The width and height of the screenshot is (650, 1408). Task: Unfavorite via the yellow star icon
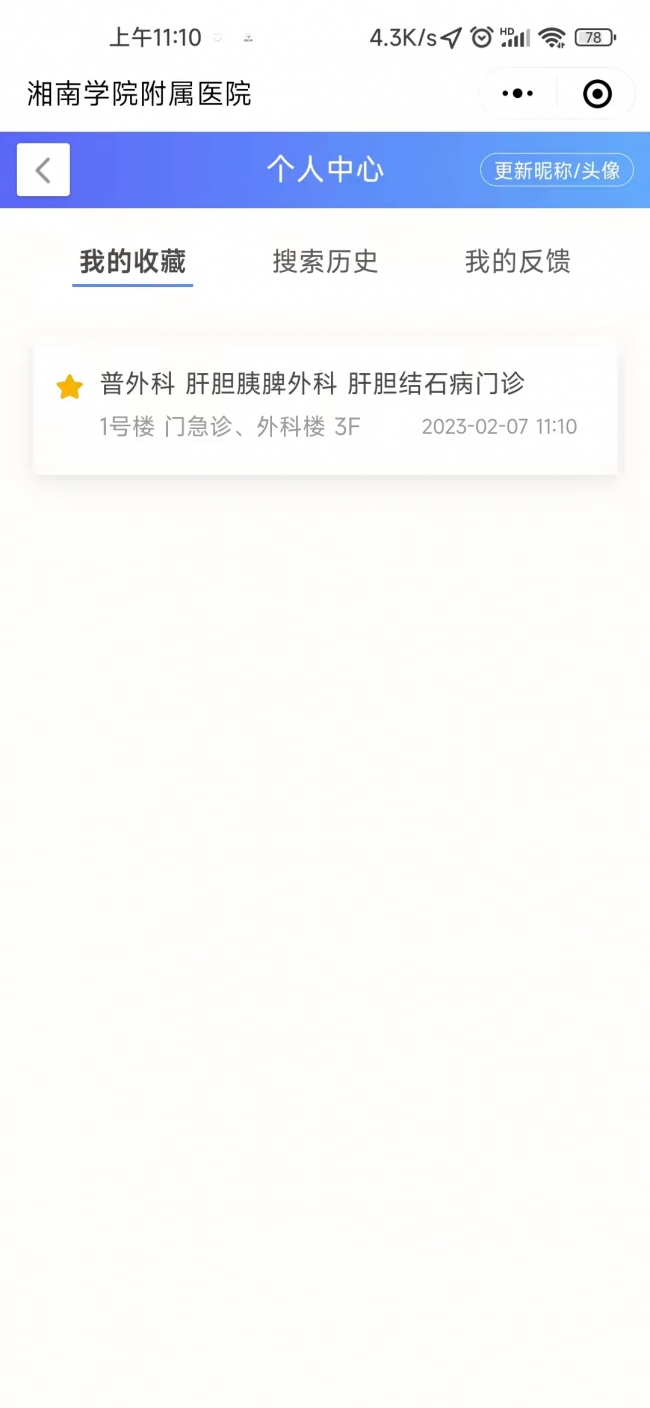pyautogui.click(x=69, y=388)
